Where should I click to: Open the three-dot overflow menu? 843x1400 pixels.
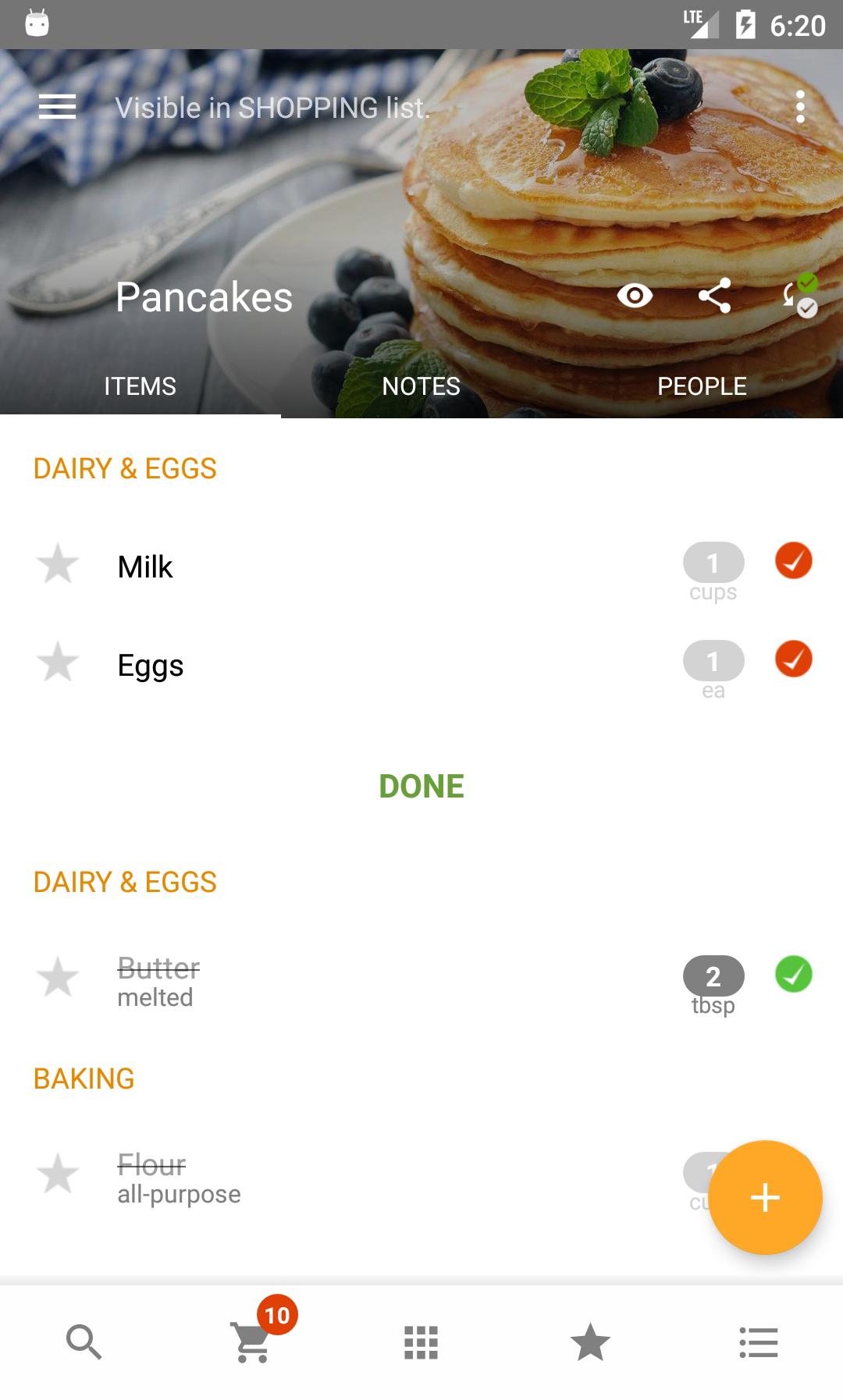(800, 107)
